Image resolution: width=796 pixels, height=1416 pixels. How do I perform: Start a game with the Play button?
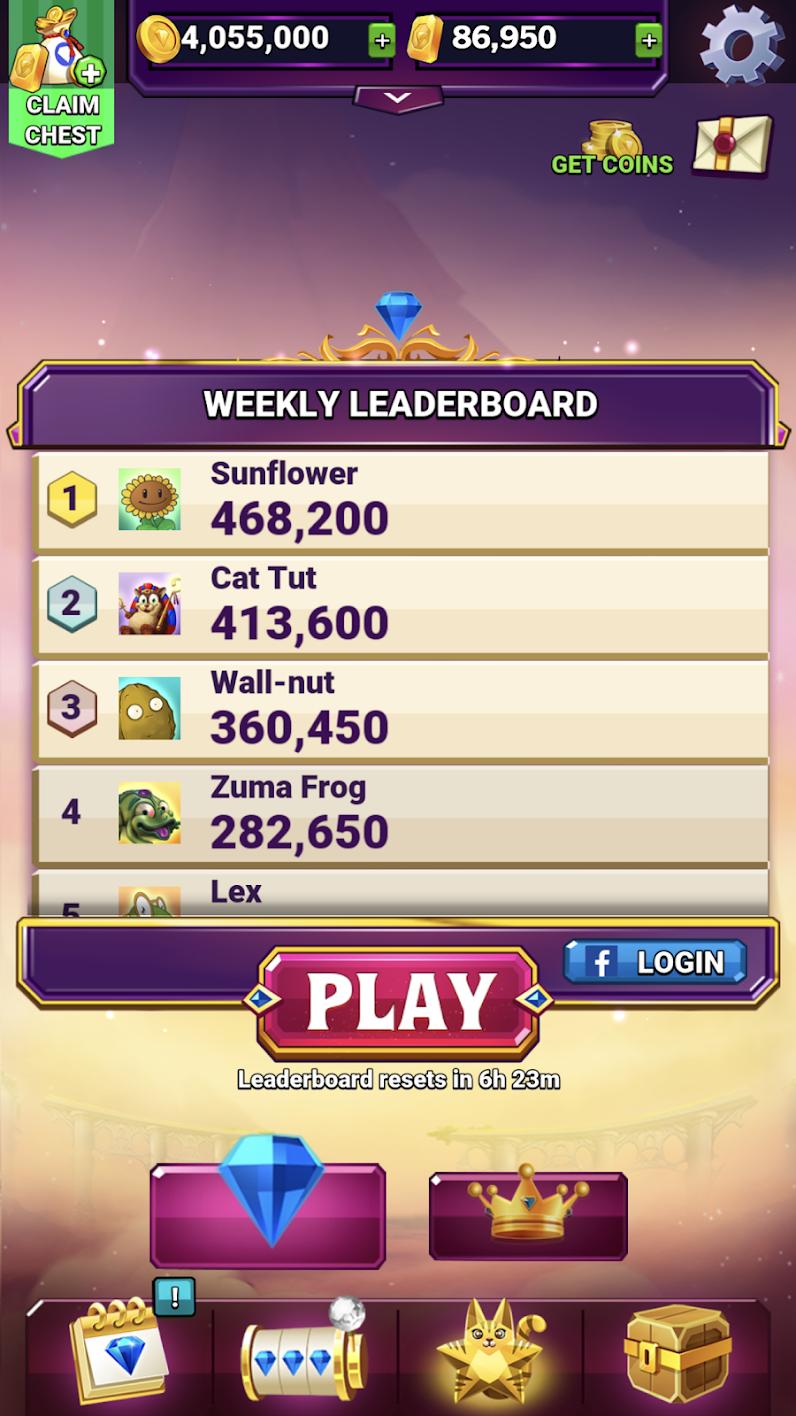399,1001
